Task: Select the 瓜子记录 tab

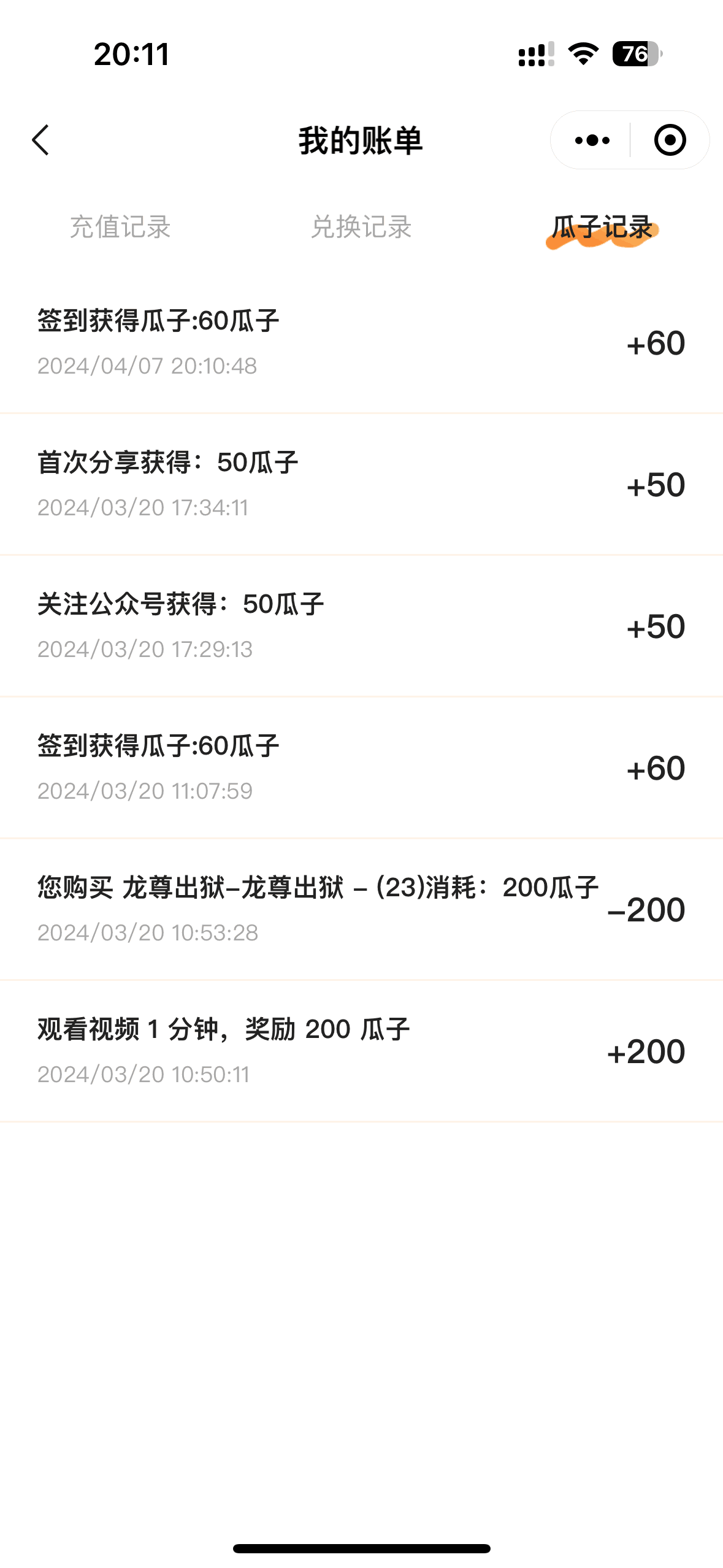Action: [x=602, y=228]
